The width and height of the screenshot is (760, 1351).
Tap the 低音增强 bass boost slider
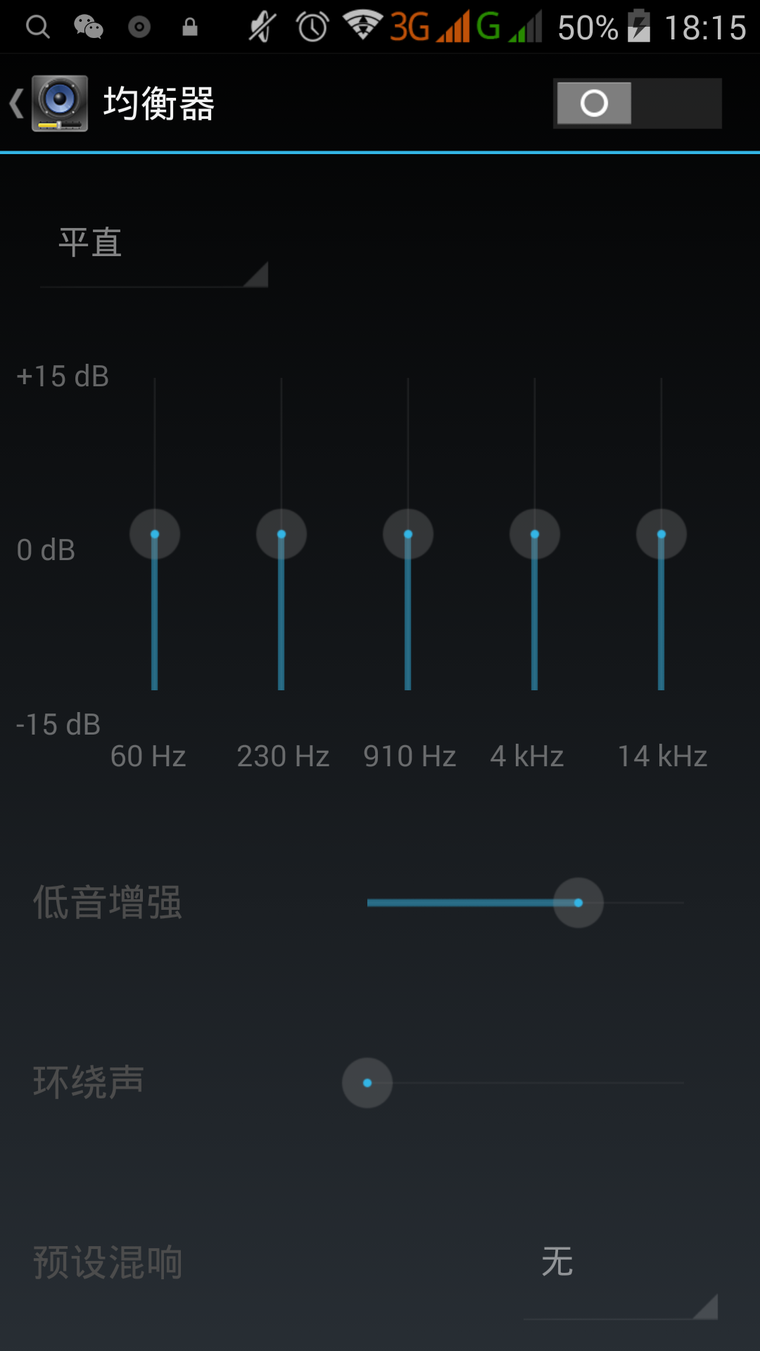[x=525, y=903]
